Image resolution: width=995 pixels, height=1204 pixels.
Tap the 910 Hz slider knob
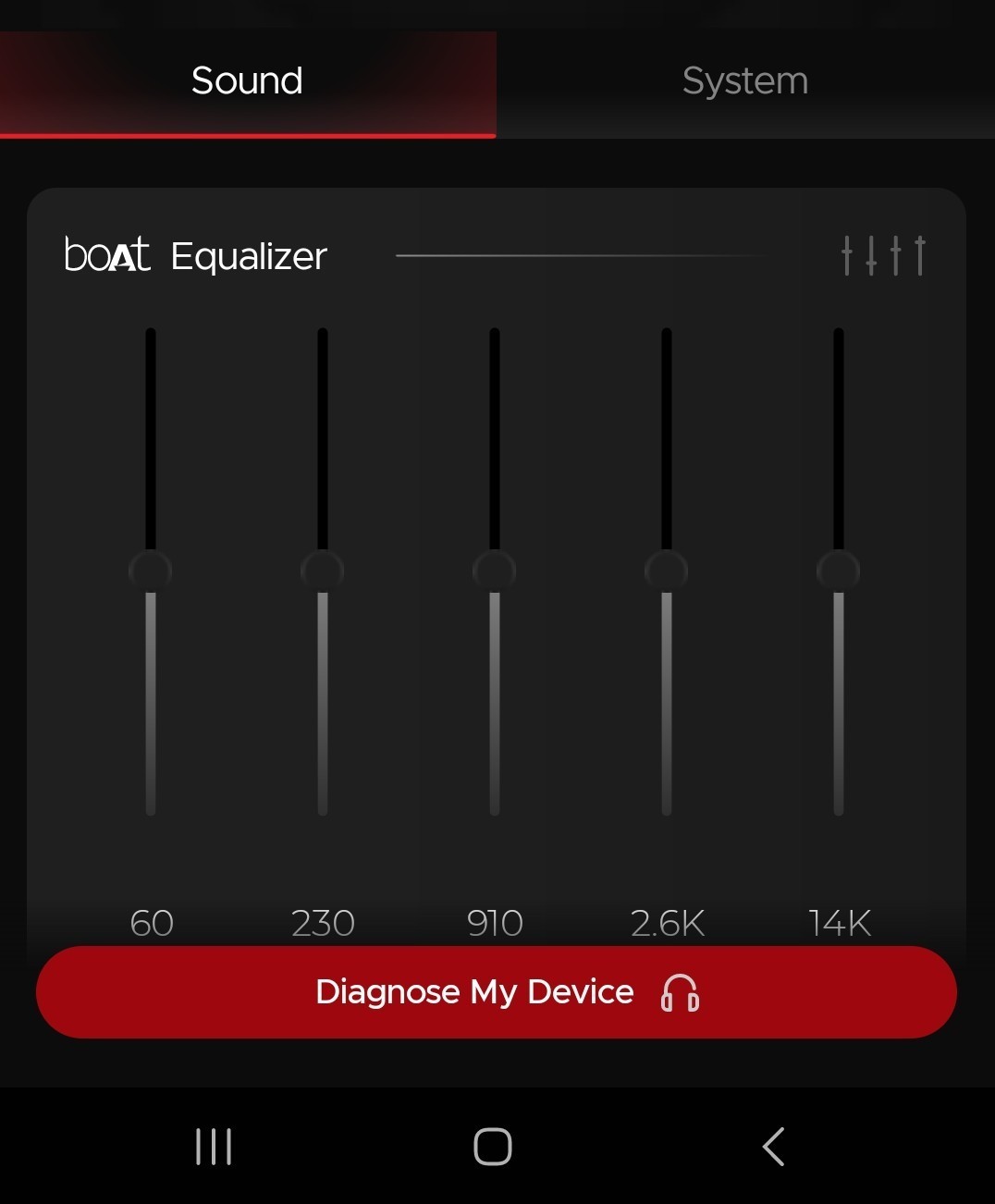(x=495, y=571)
